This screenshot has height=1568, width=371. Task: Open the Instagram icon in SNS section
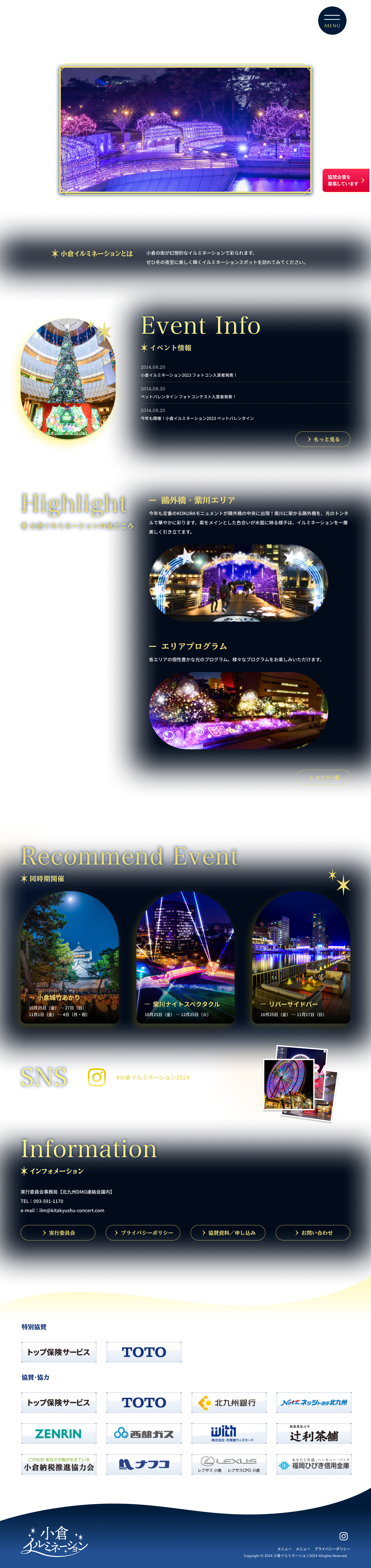96,1077
